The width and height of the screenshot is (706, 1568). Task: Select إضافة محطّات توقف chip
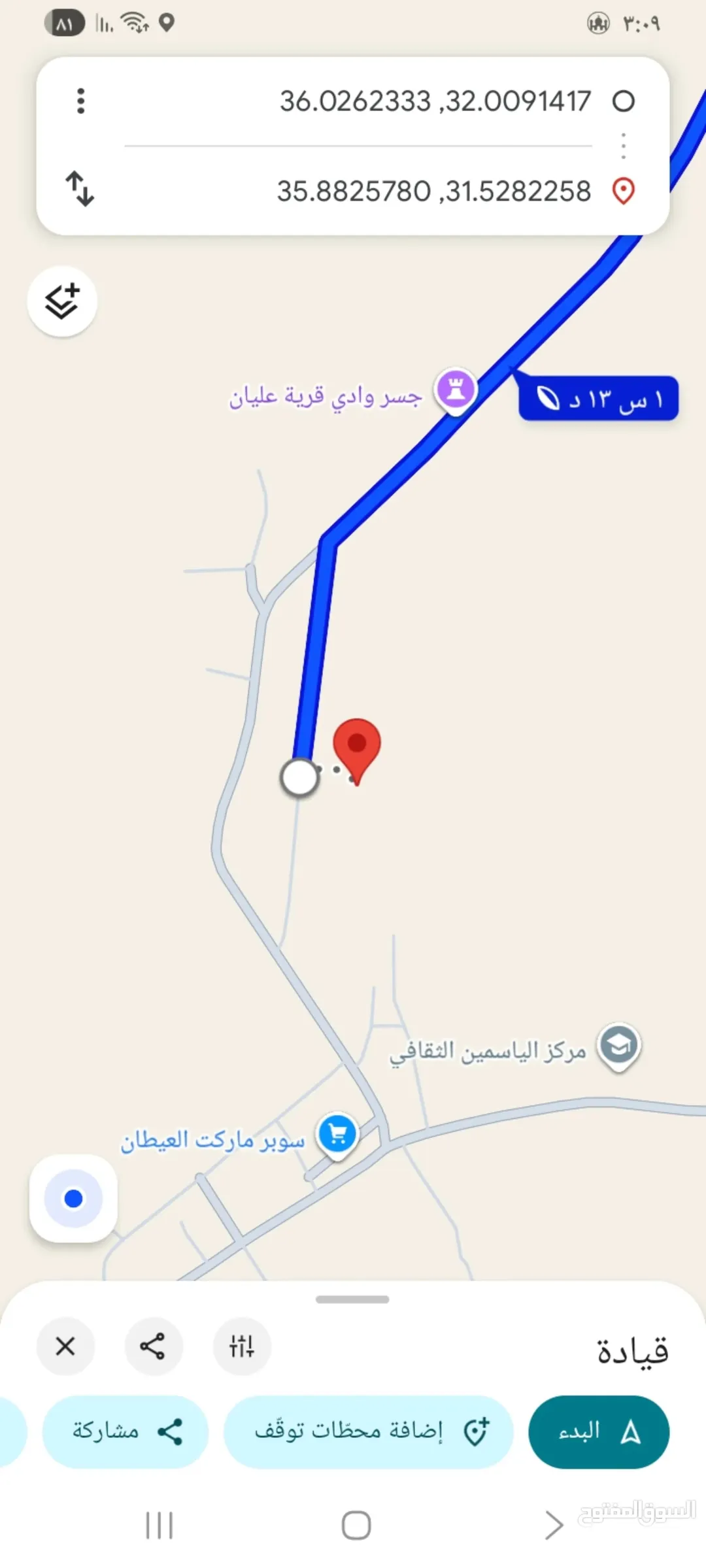tap(368, 1432)
